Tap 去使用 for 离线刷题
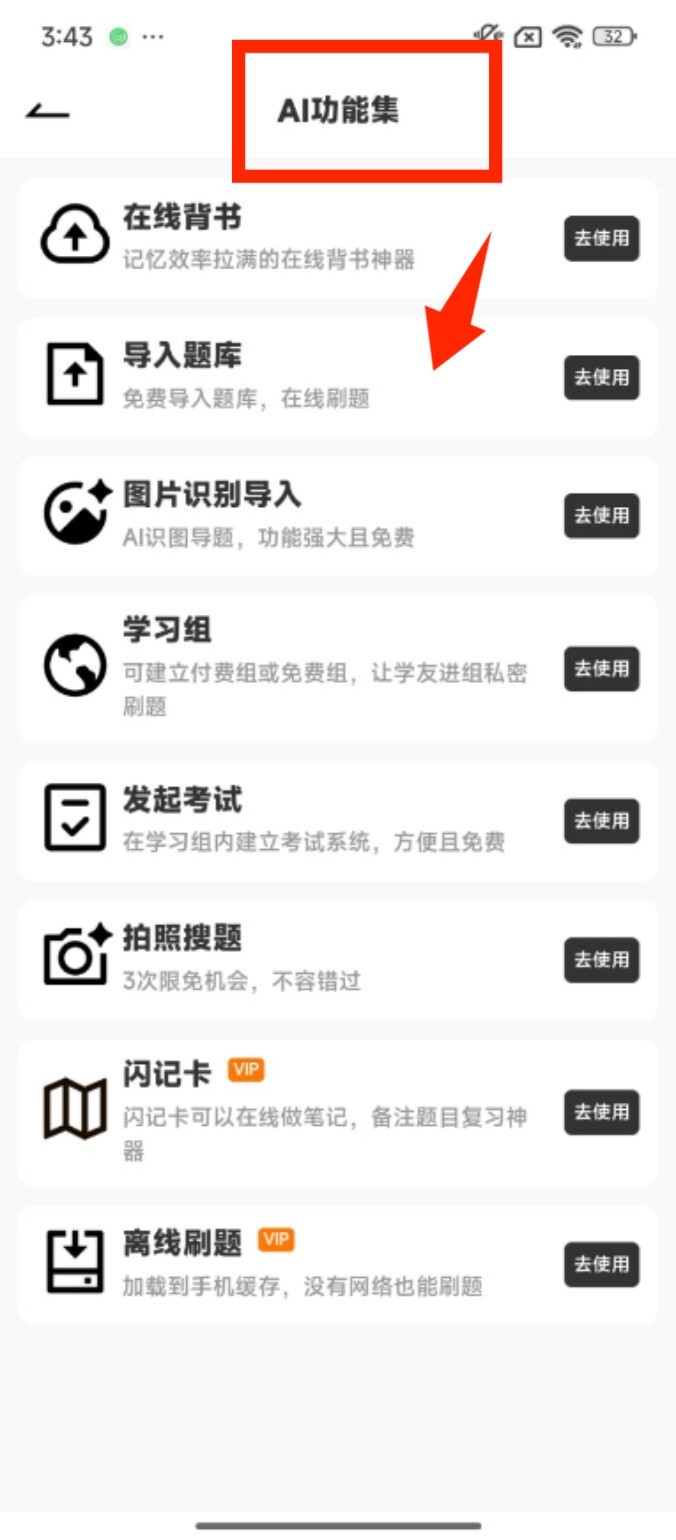 point(601,1264)
